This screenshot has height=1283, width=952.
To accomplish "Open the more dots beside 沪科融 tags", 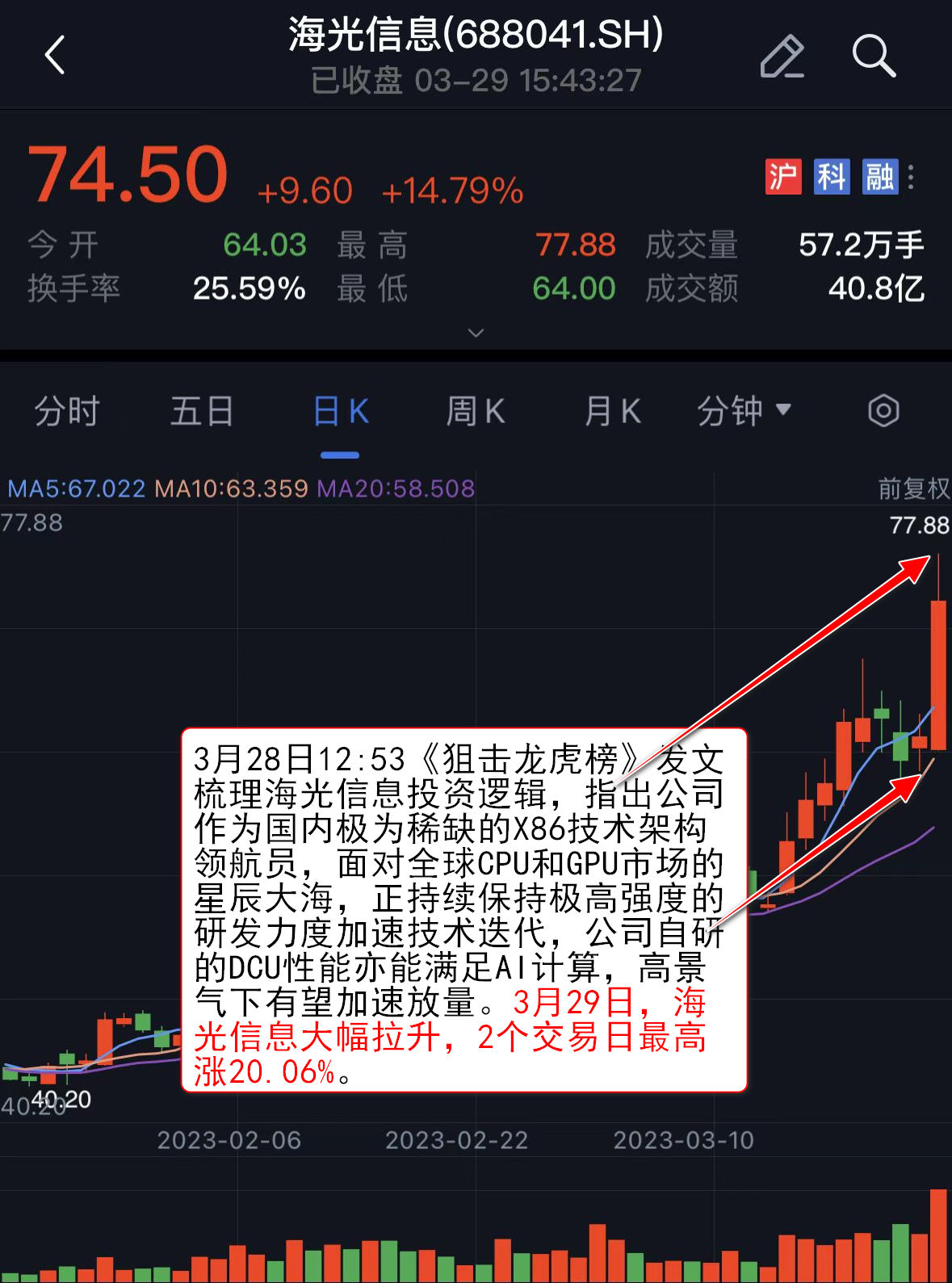I will pos(912,178).
